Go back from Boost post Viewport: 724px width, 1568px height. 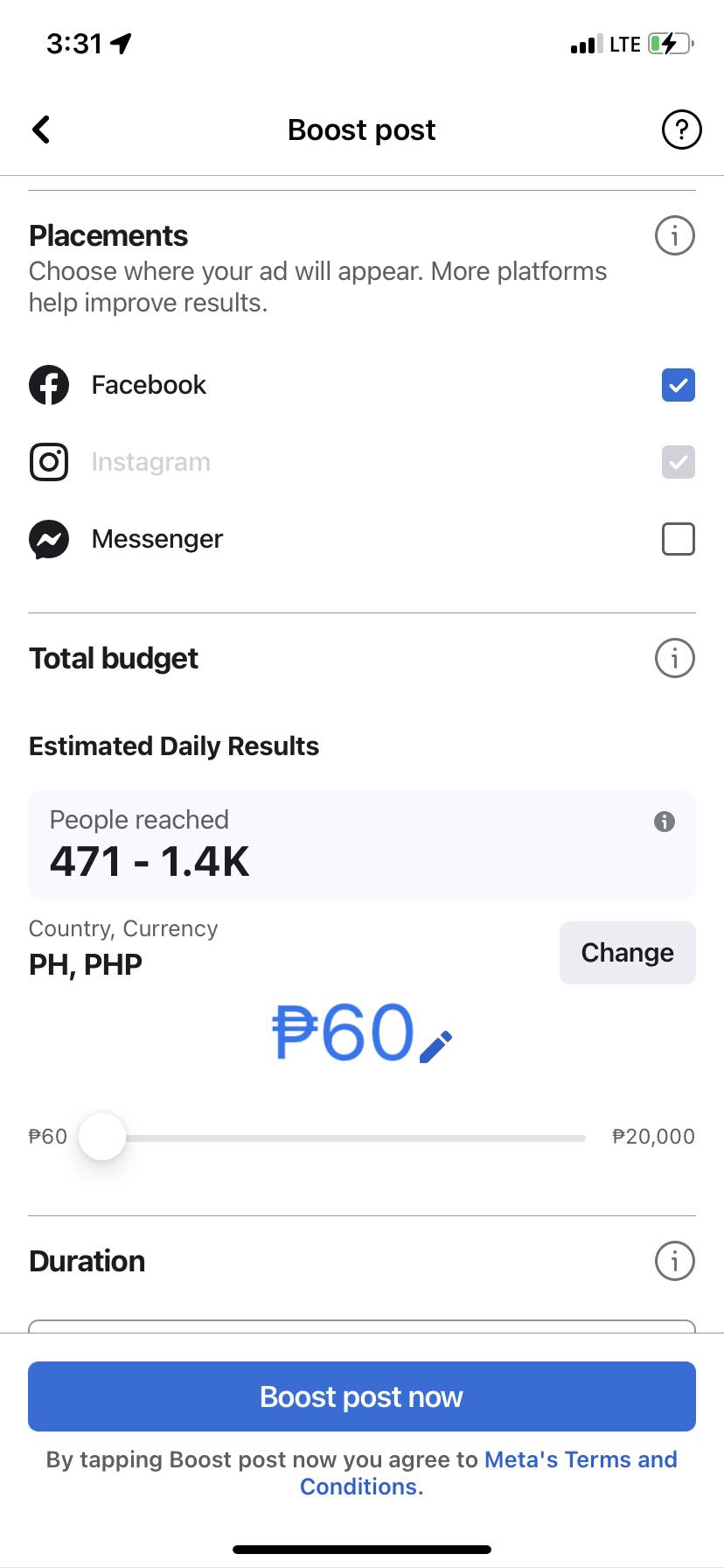click(x=41, y=129)
